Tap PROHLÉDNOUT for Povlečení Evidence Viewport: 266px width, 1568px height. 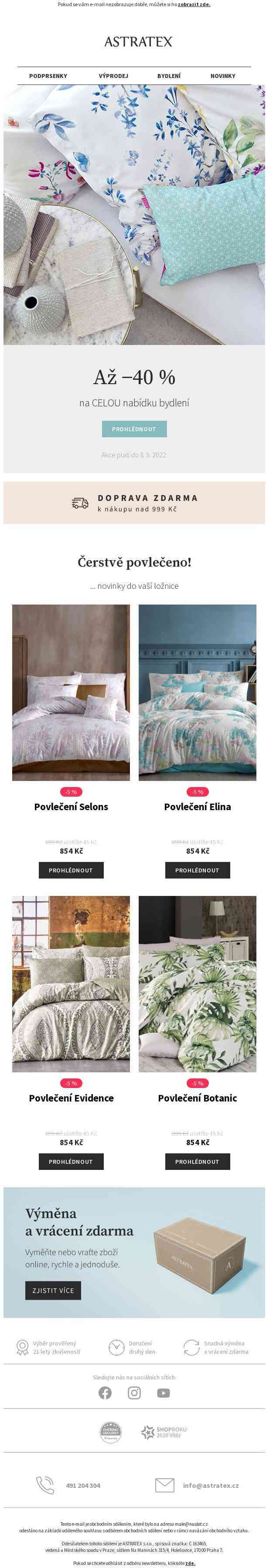(71, 1162)
